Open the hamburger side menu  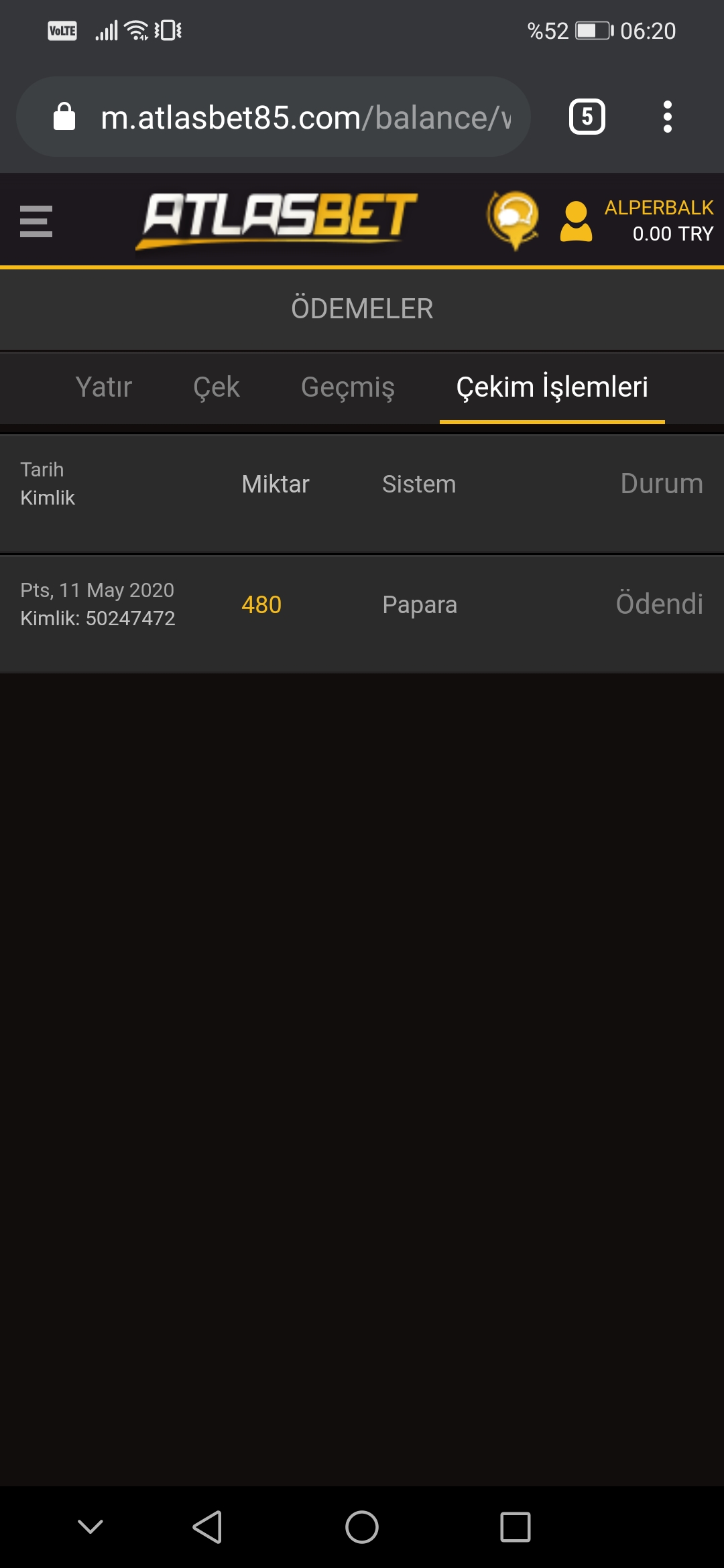click(36, 221)
